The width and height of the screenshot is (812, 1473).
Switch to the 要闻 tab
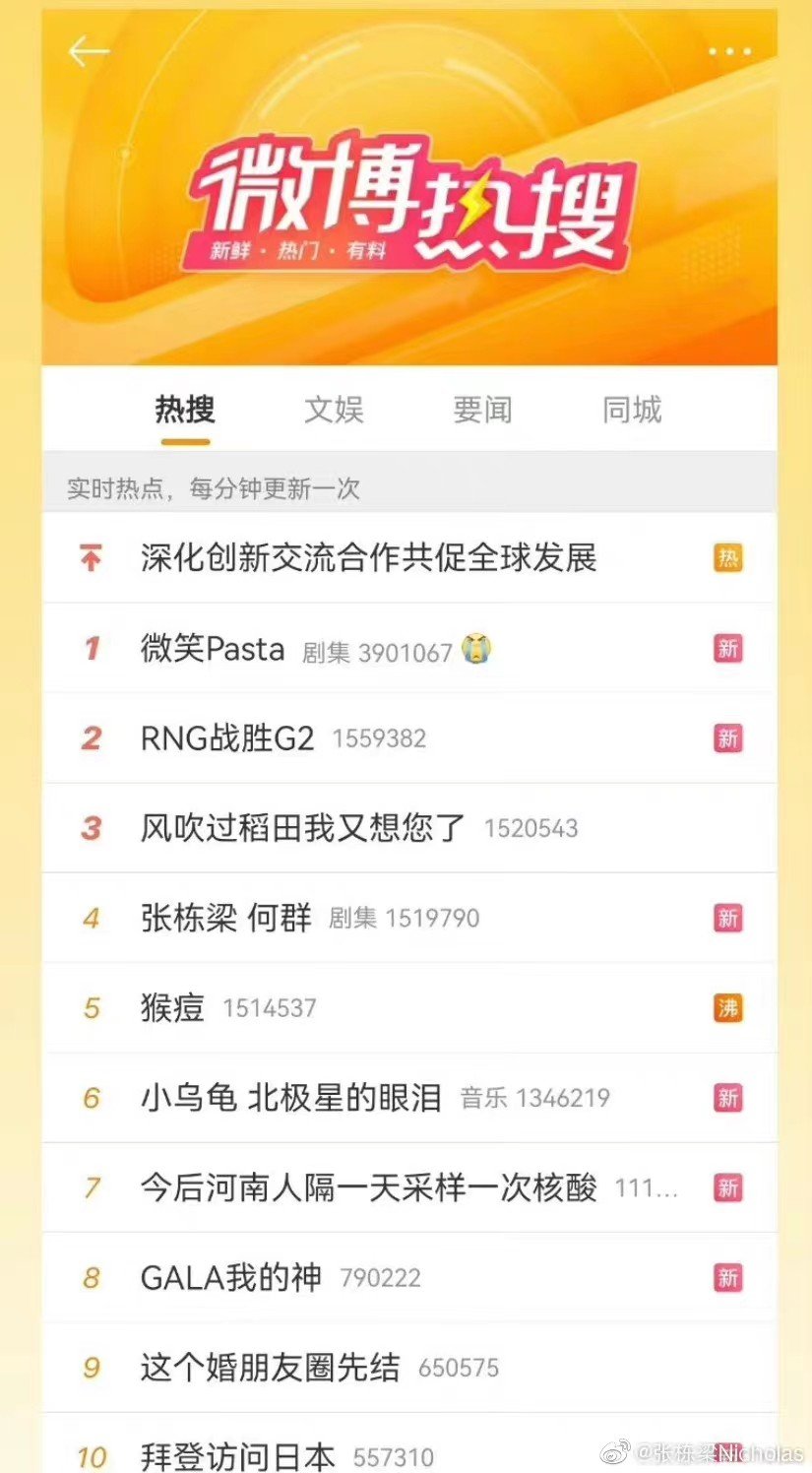click(x=482, y=410)
